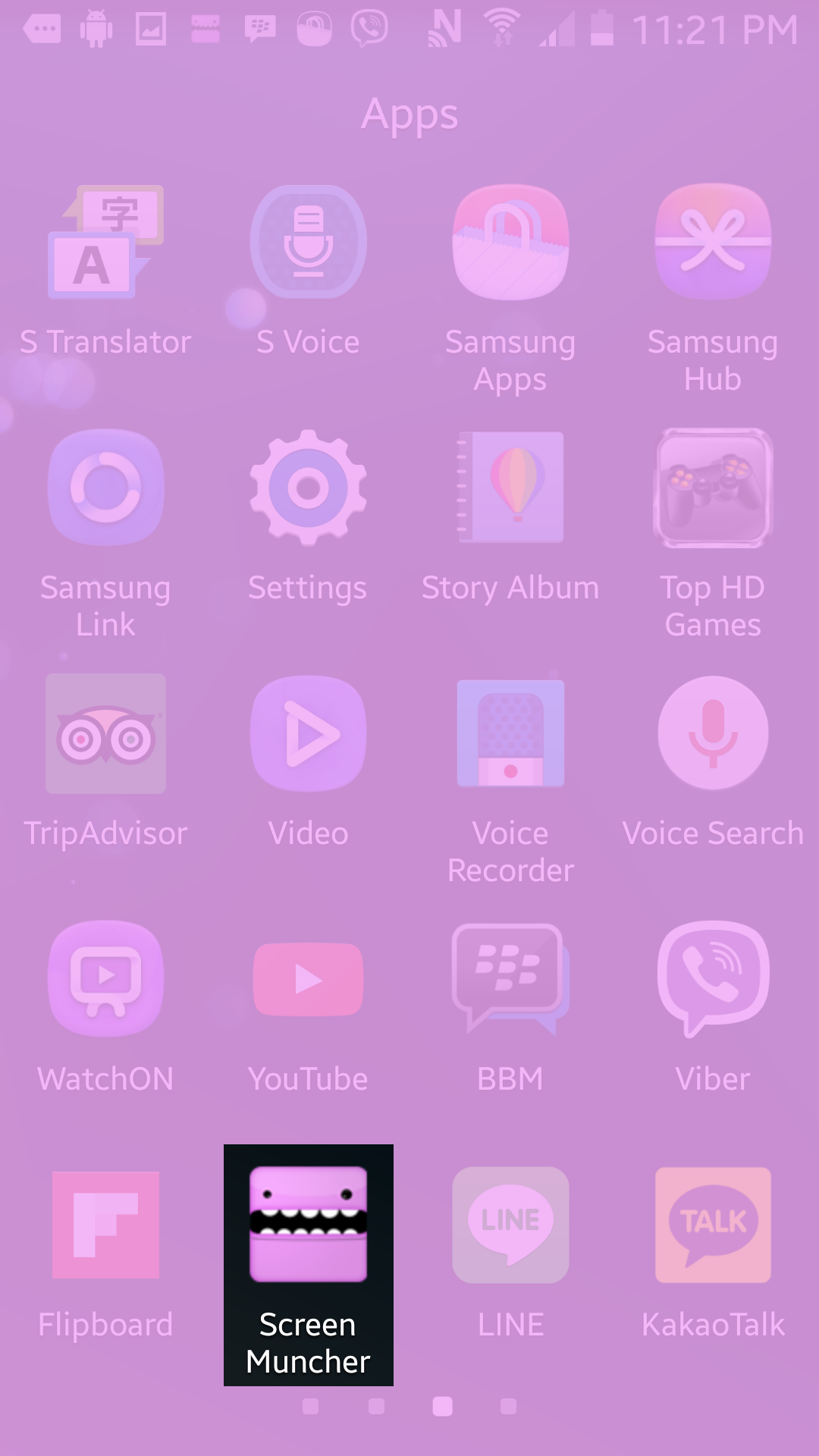Viewport: 819px width, 1456px height.
Task: Open the LINE messaging app
Action: tap(510, 1225)
